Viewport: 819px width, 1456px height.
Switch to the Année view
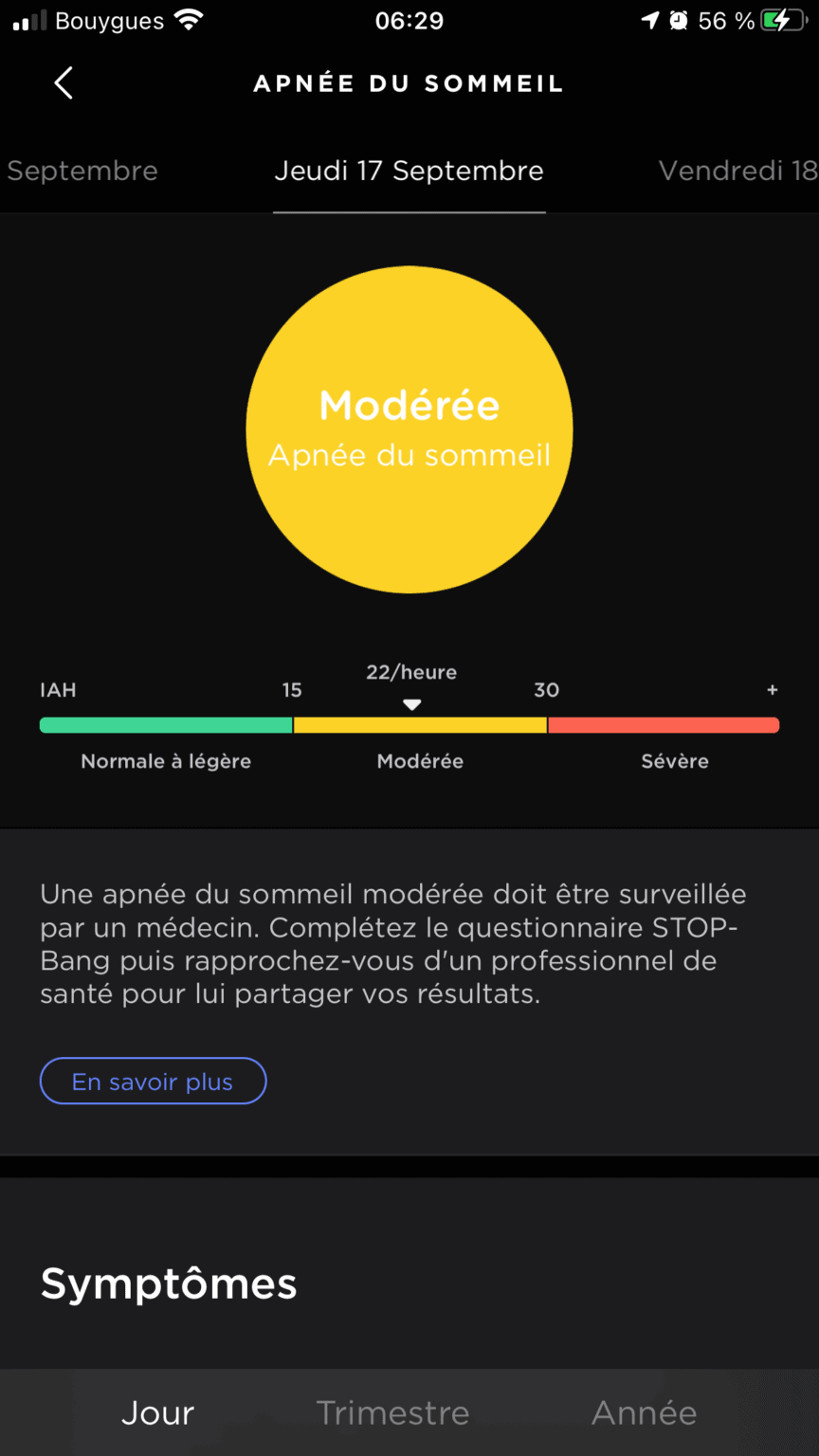coord(645,1412)
